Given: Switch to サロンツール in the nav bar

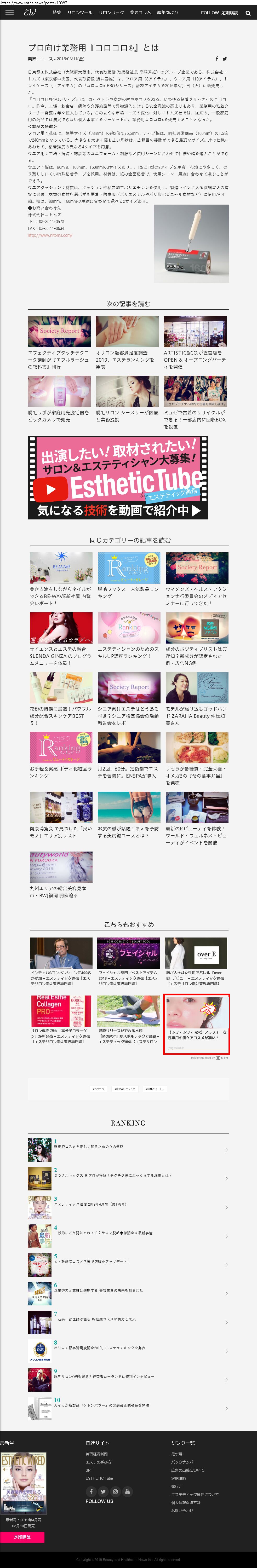Looking at the screenshot, I should pos(80,13).
